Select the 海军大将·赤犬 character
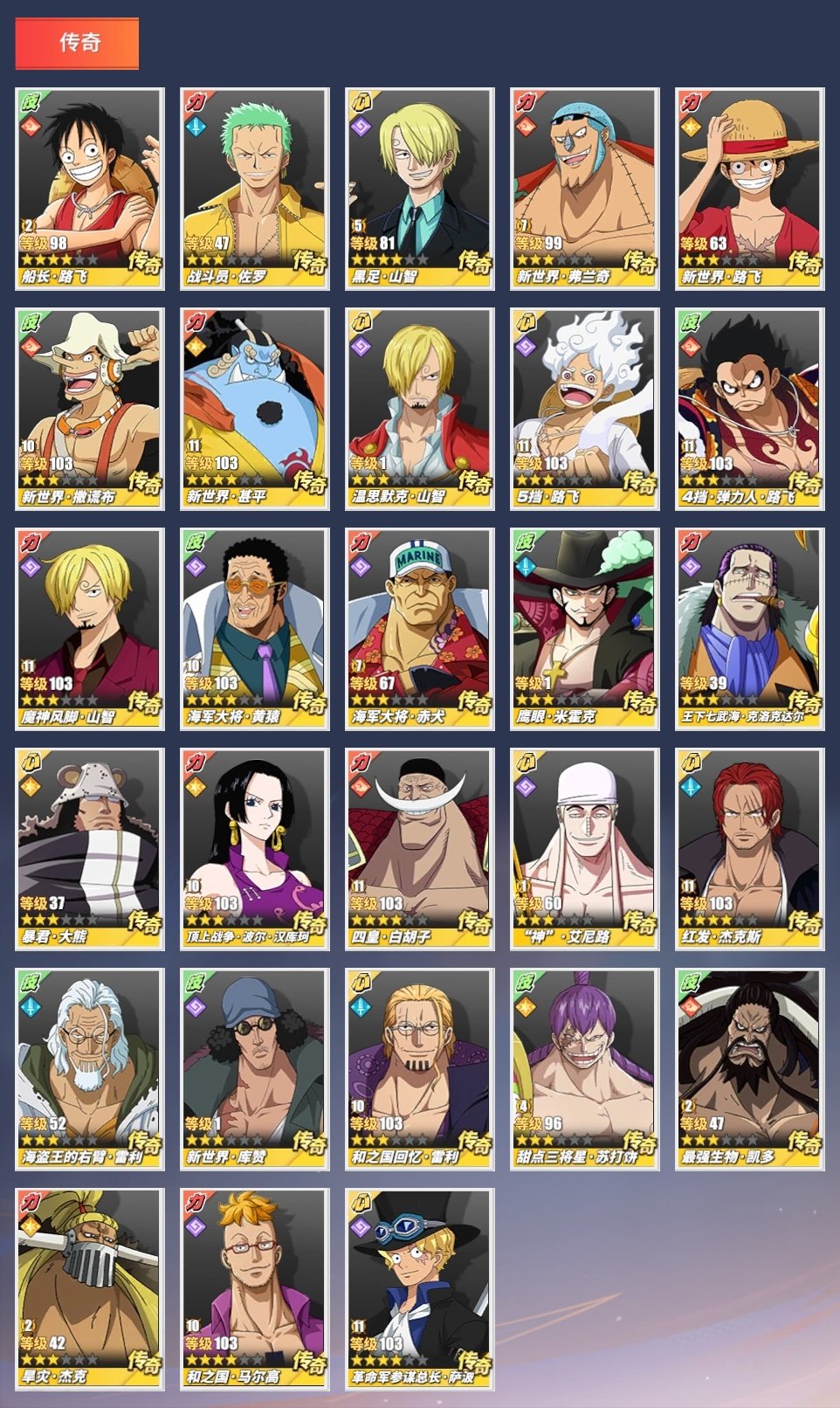 coord(419,628)
